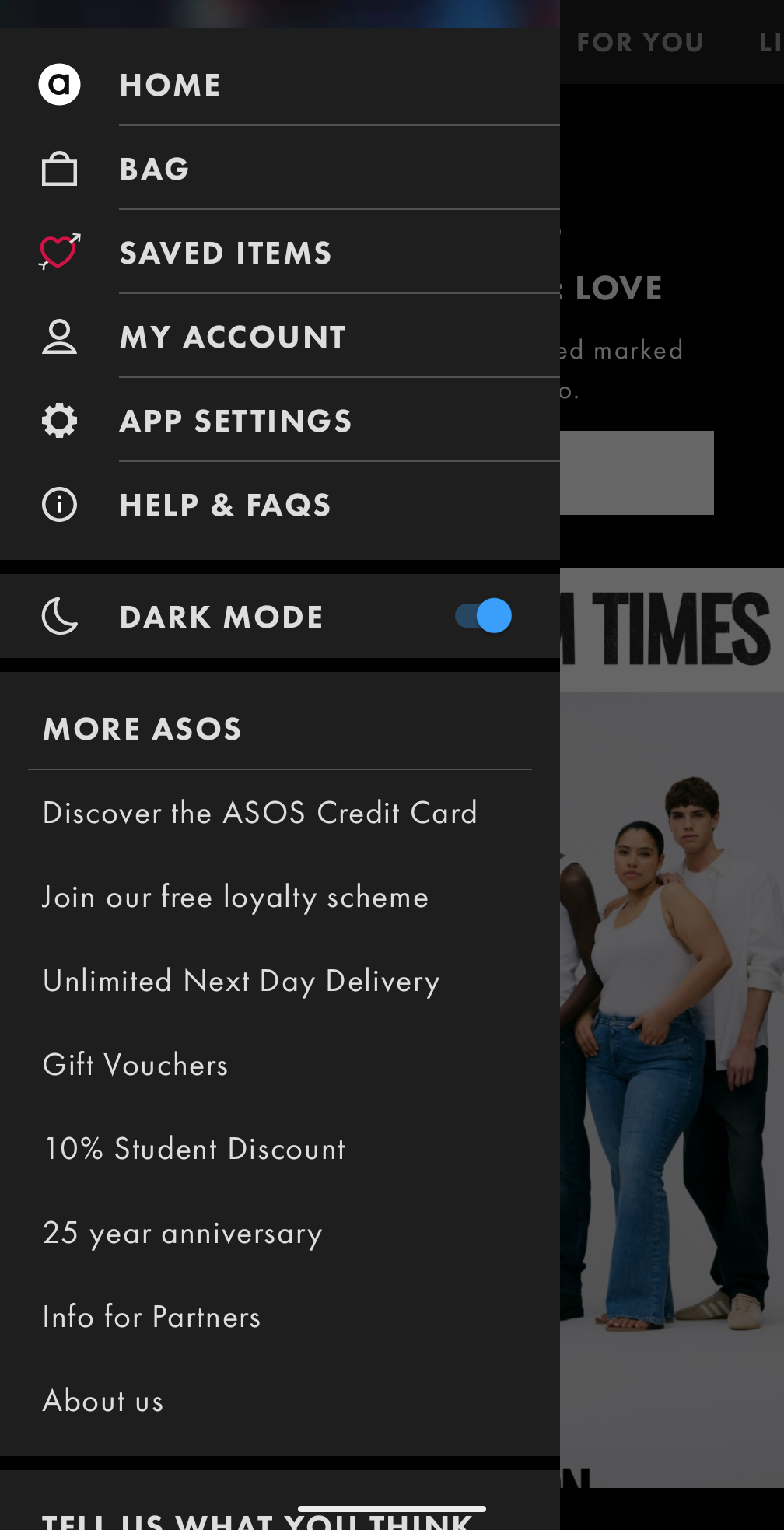This screenshot has height=1530, width=784.
Task: Open Help & FAQs
Action: click(226, 505)
